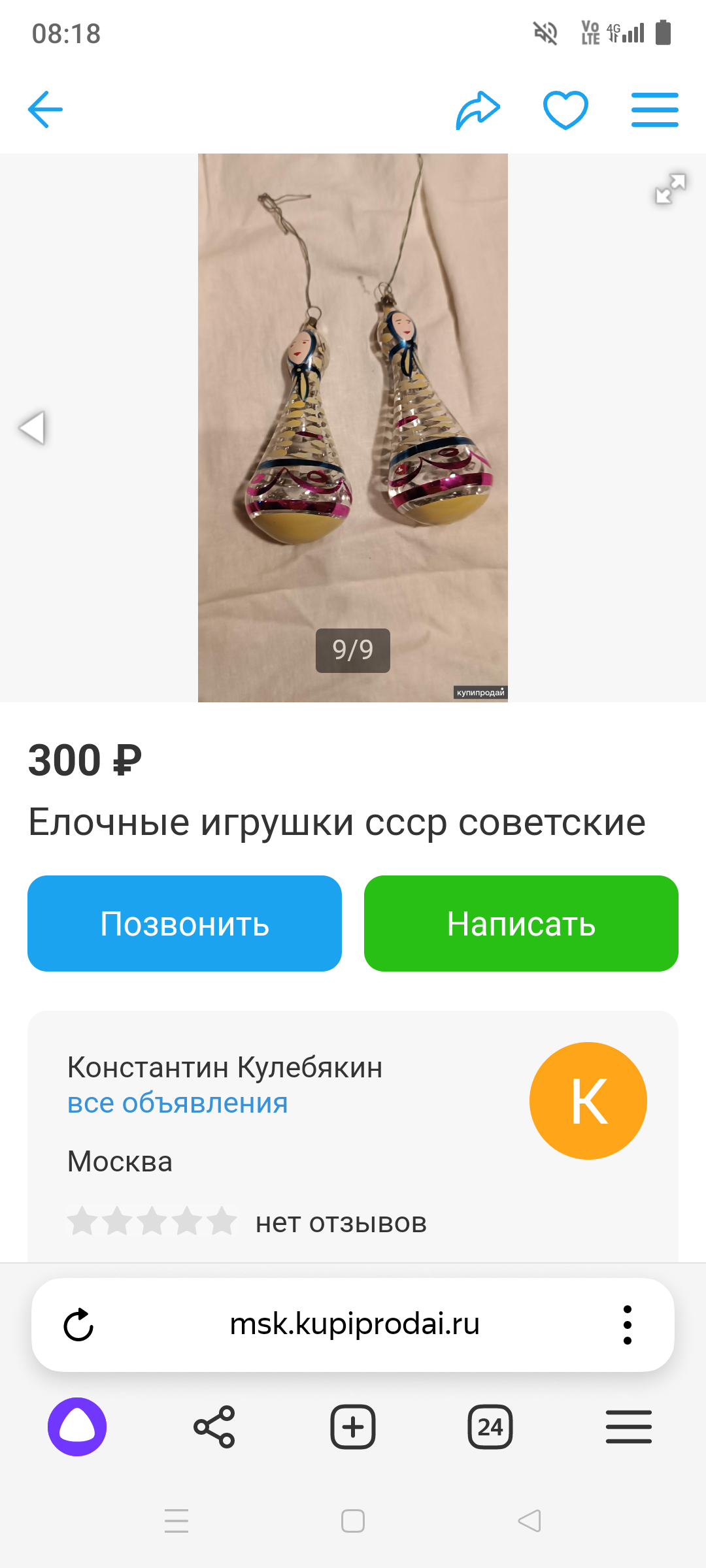
Task: Tap the Позвонить button to call seller
Action: (184, 923)
